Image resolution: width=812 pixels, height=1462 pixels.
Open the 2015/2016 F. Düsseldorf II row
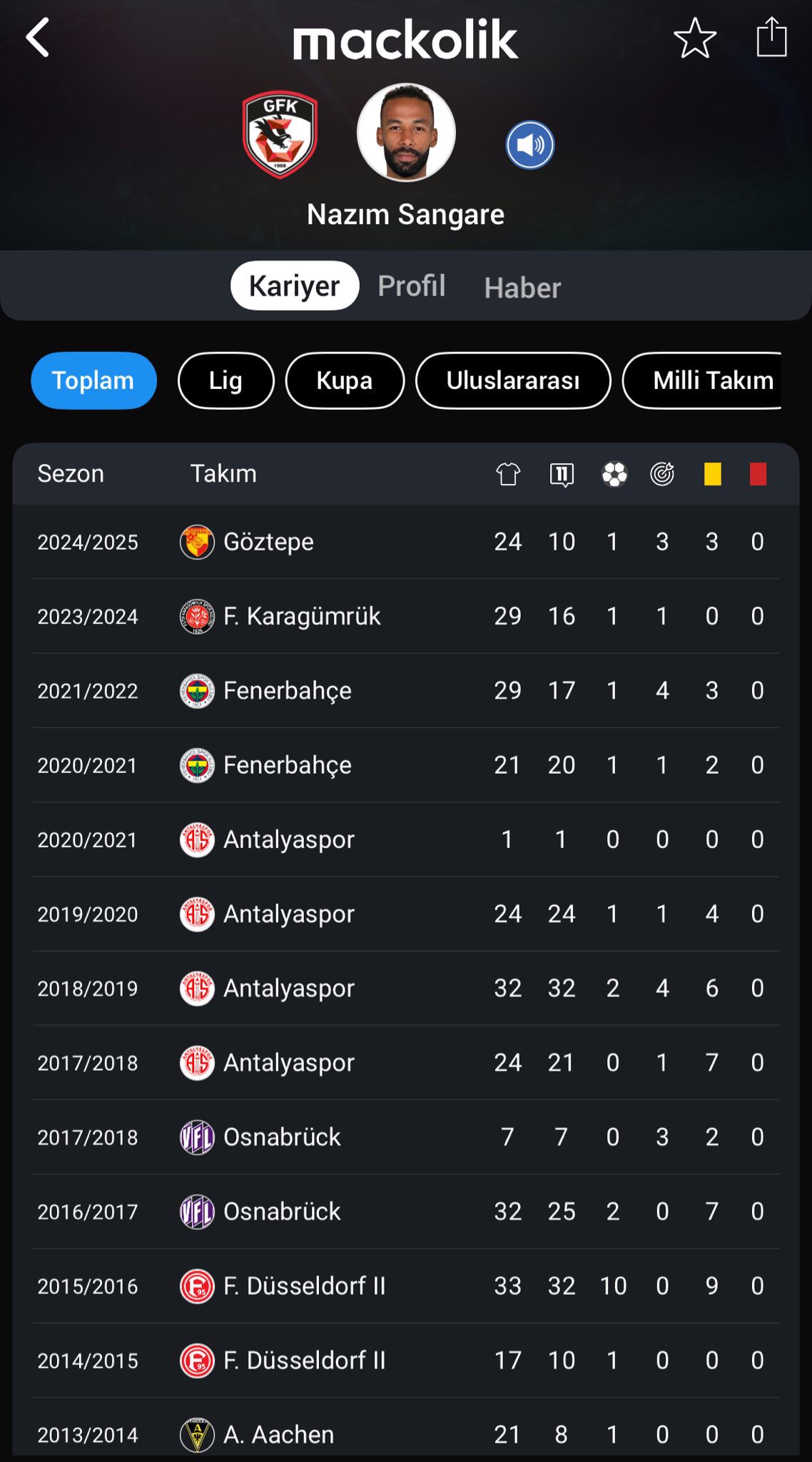point(406,1286)
